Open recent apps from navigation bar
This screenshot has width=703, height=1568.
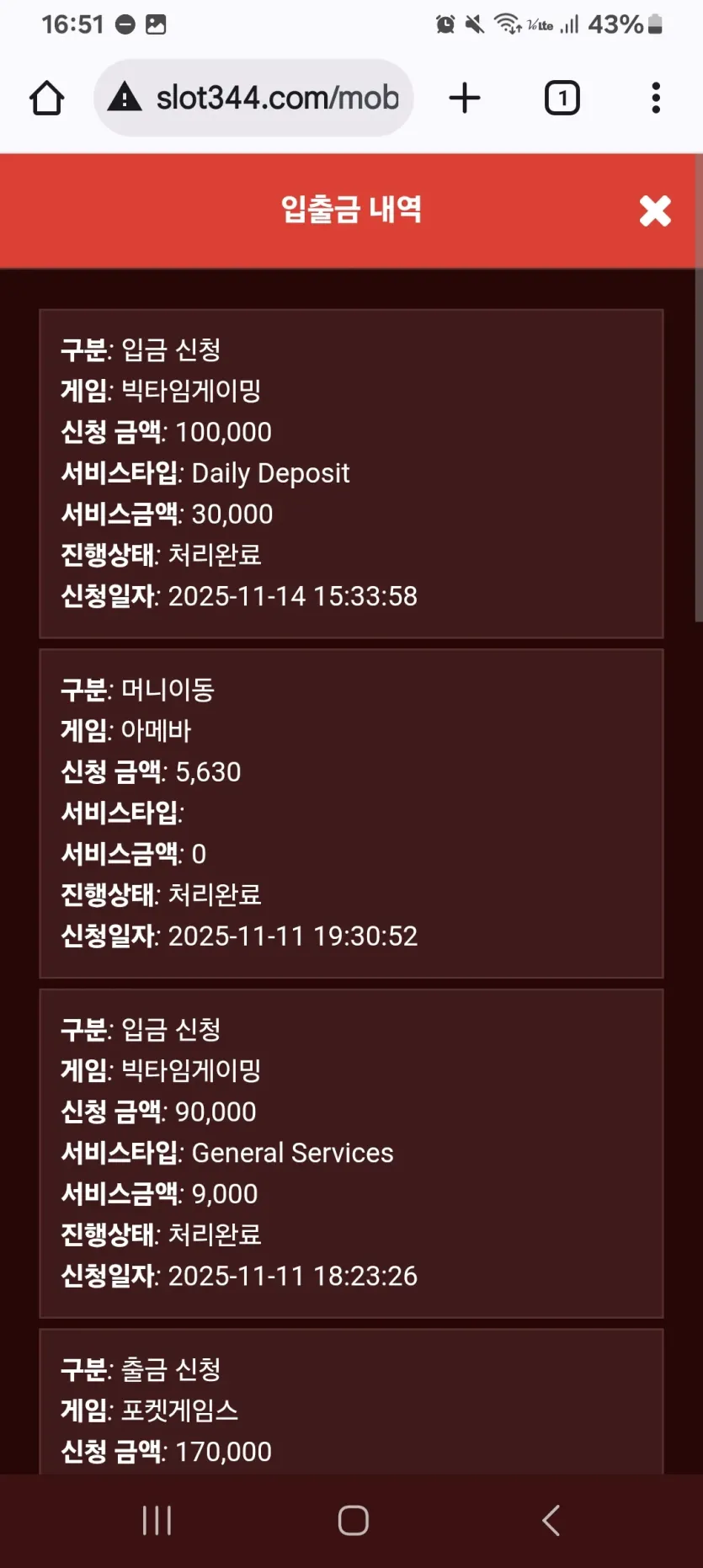(x=157, y=1521)
